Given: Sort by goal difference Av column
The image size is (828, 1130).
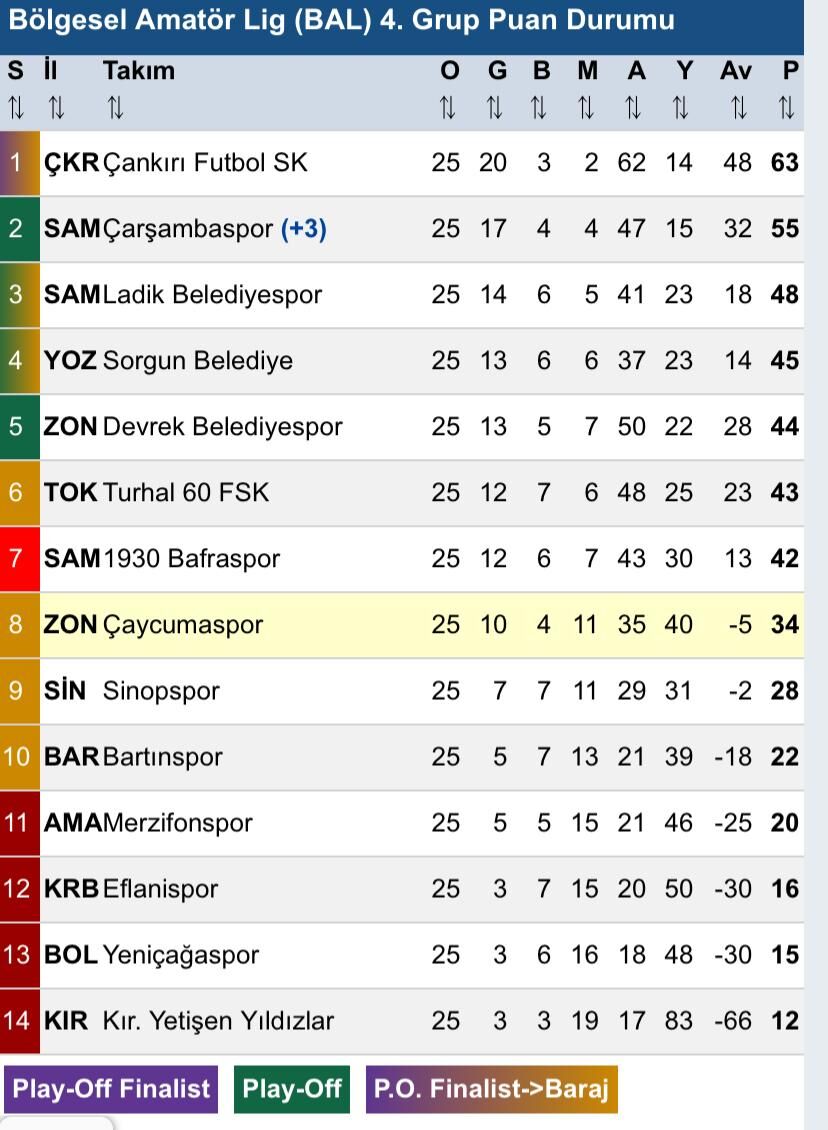Looking at the screenshot, I should click(738, 107).
